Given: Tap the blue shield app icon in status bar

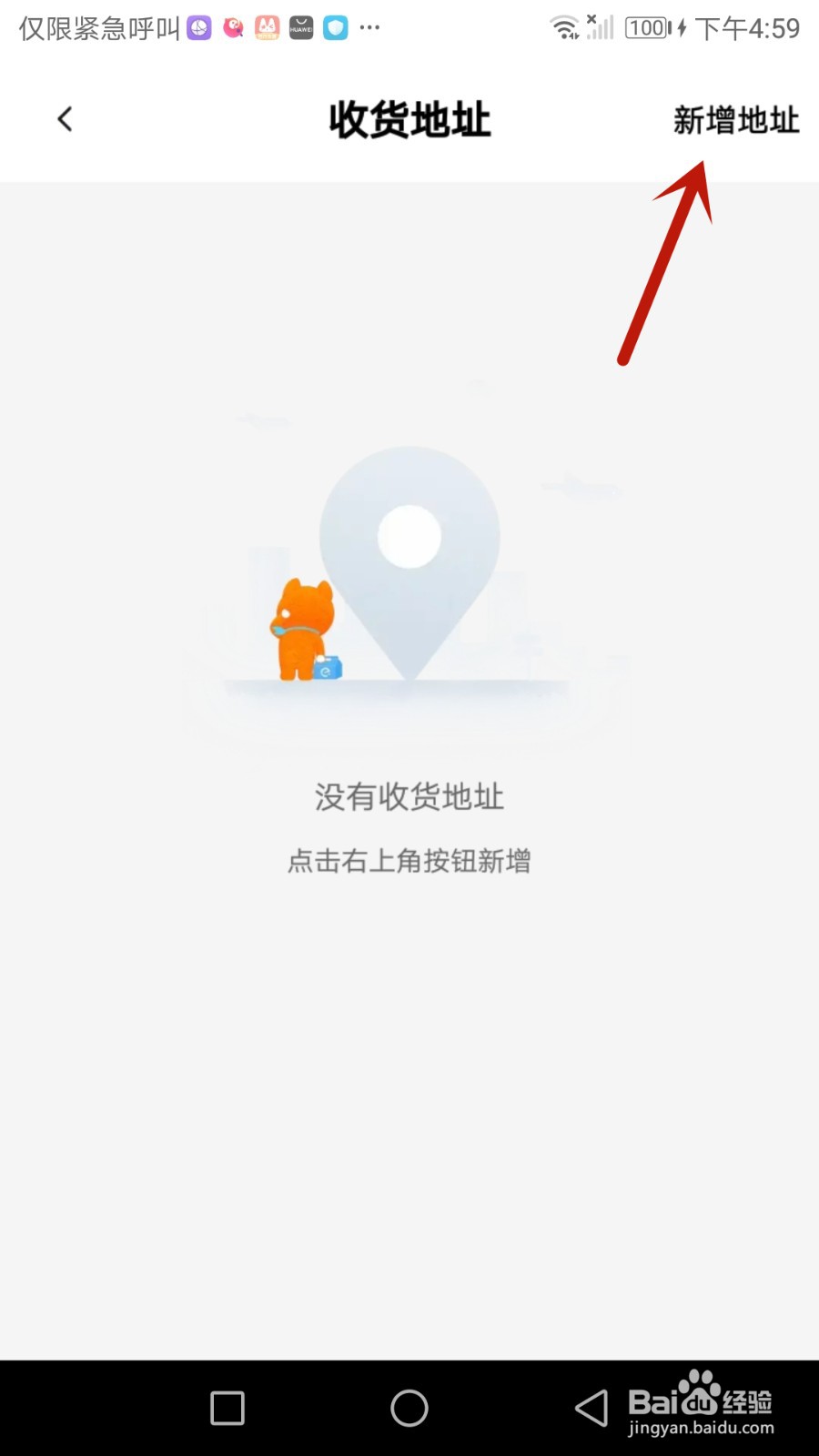Looking at the screenshot, I should click(335, 27).
